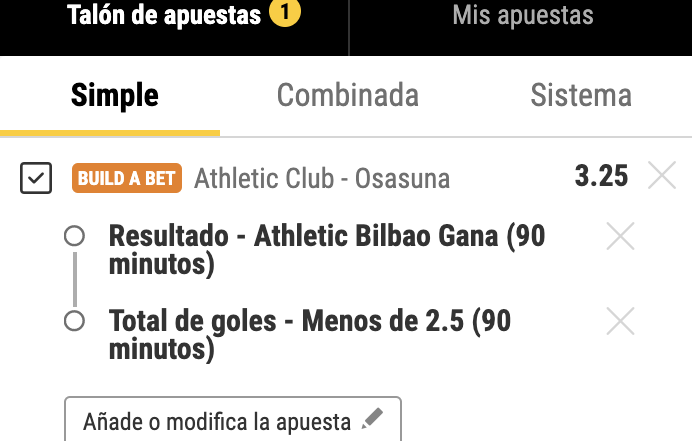Uncheck the Athletic Club - Osasuna bet
The width and height of the screenshot is (692, 441).
click(x=37, y=179)
